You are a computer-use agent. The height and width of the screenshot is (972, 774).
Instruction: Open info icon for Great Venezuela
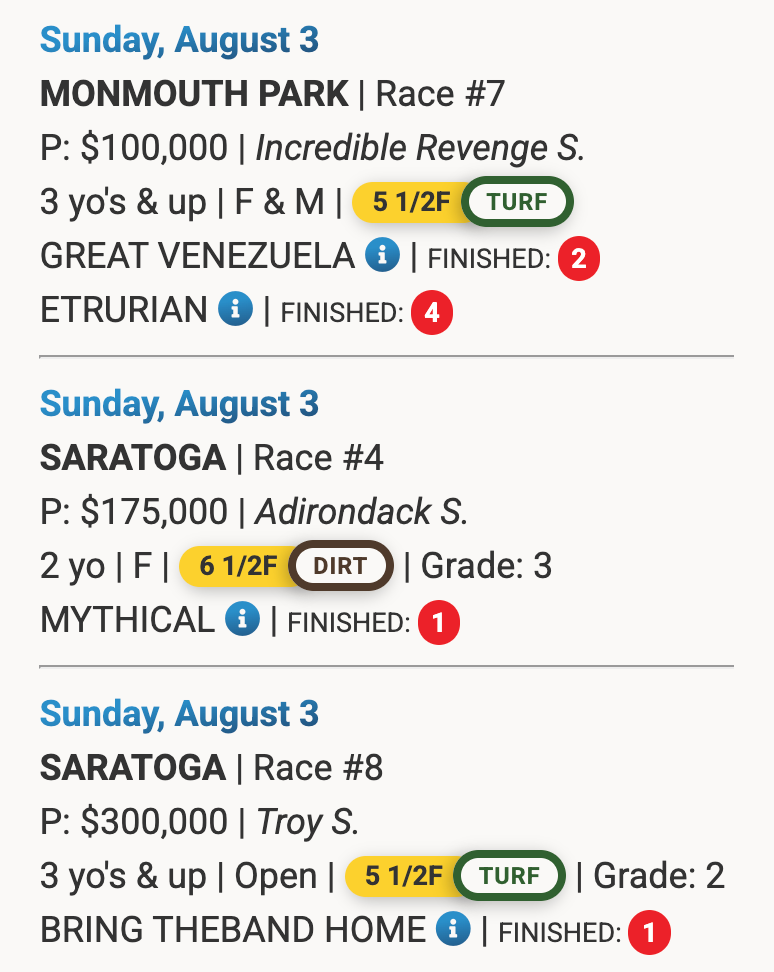click(383, 257)
